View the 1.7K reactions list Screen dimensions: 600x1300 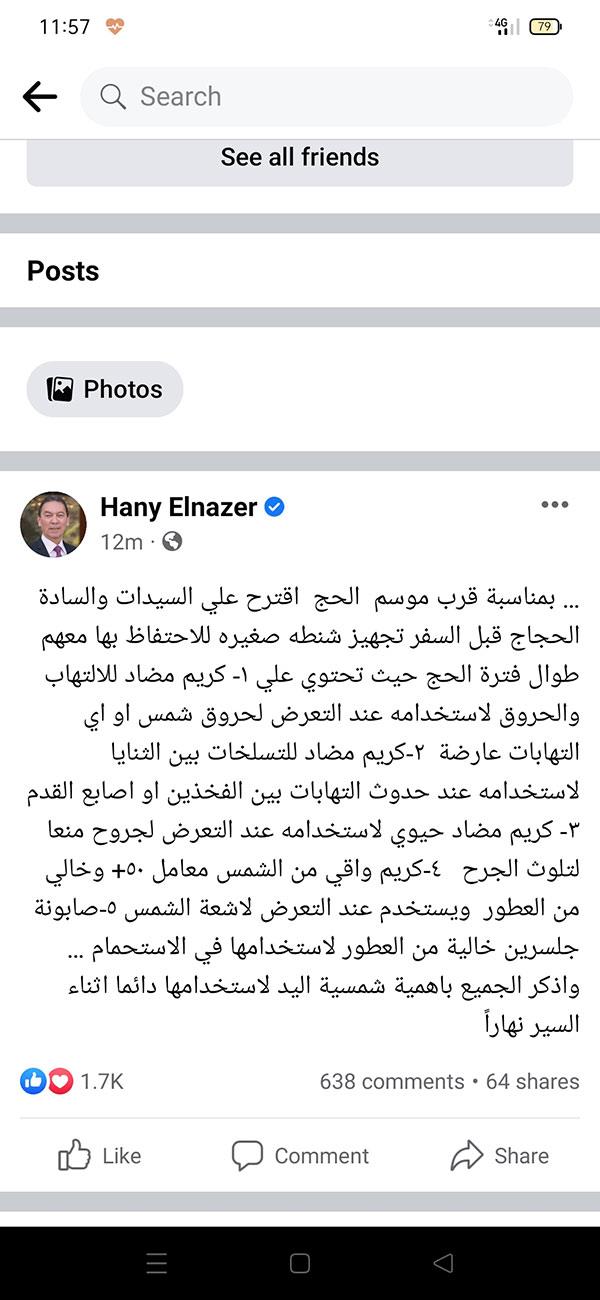click(x=74, y=1081)
